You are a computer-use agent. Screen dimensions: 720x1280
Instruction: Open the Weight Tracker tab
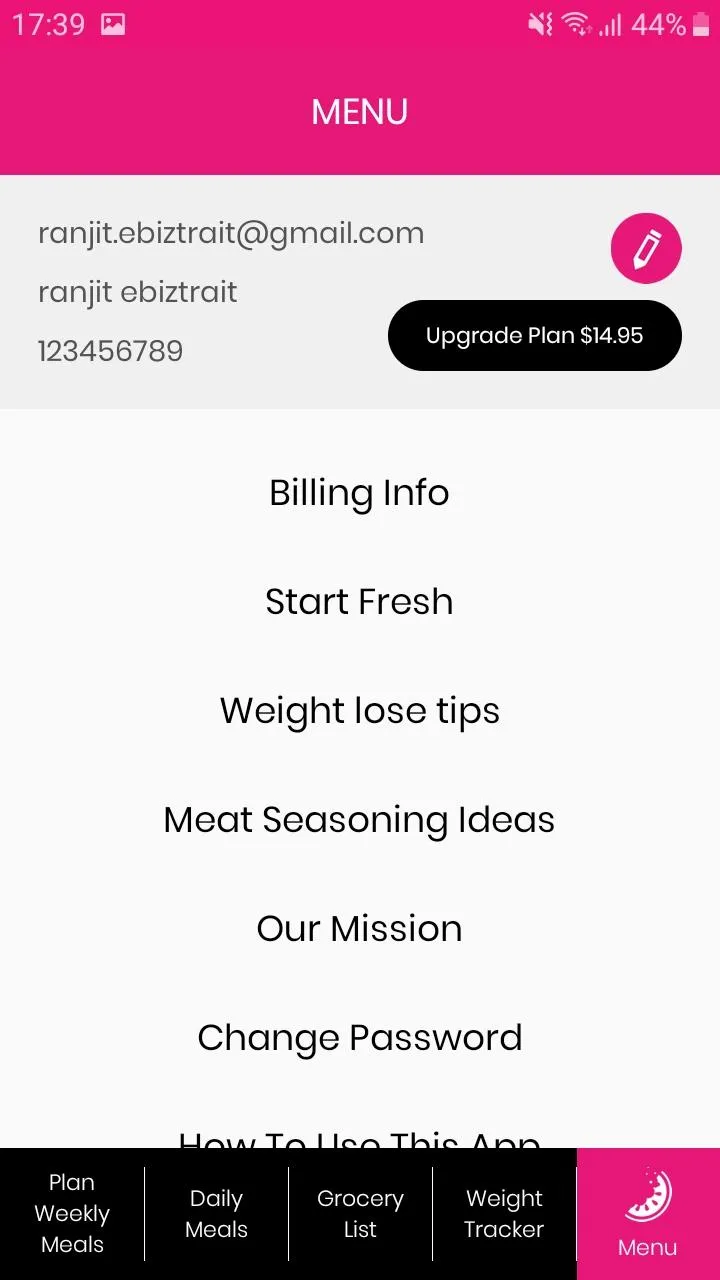coord(504,1214)
